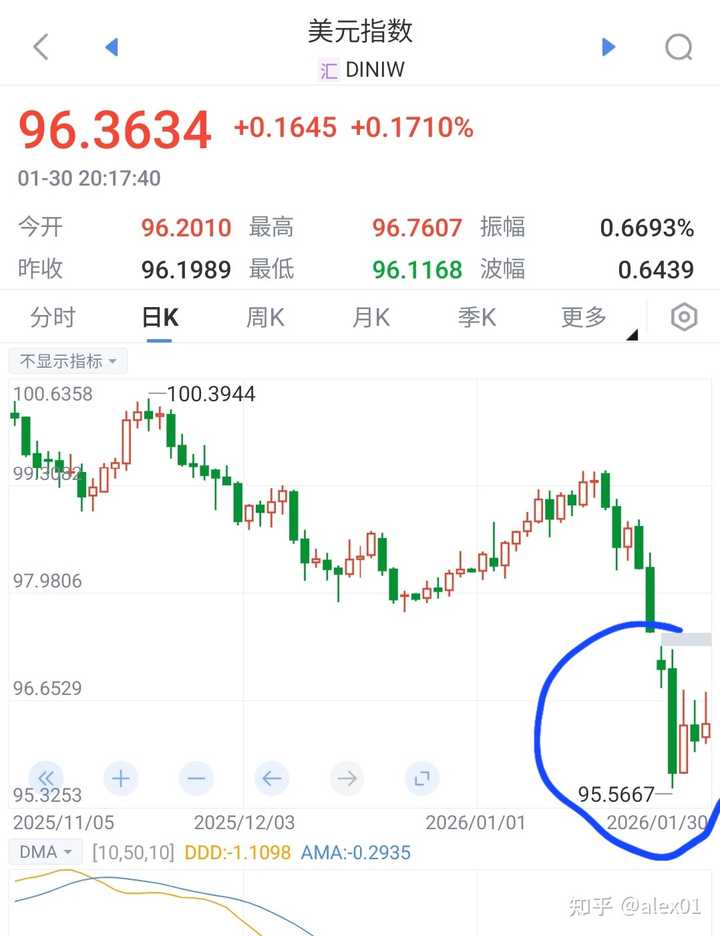Go back with the top-left arrow

click(41, 47)
